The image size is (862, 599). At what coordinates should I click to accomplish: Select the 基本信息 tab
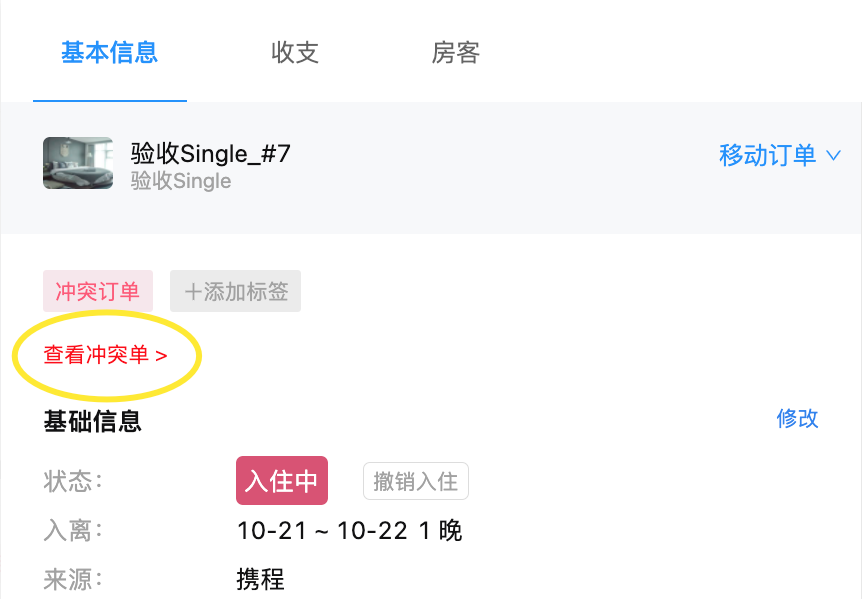[x=109, y=53]
